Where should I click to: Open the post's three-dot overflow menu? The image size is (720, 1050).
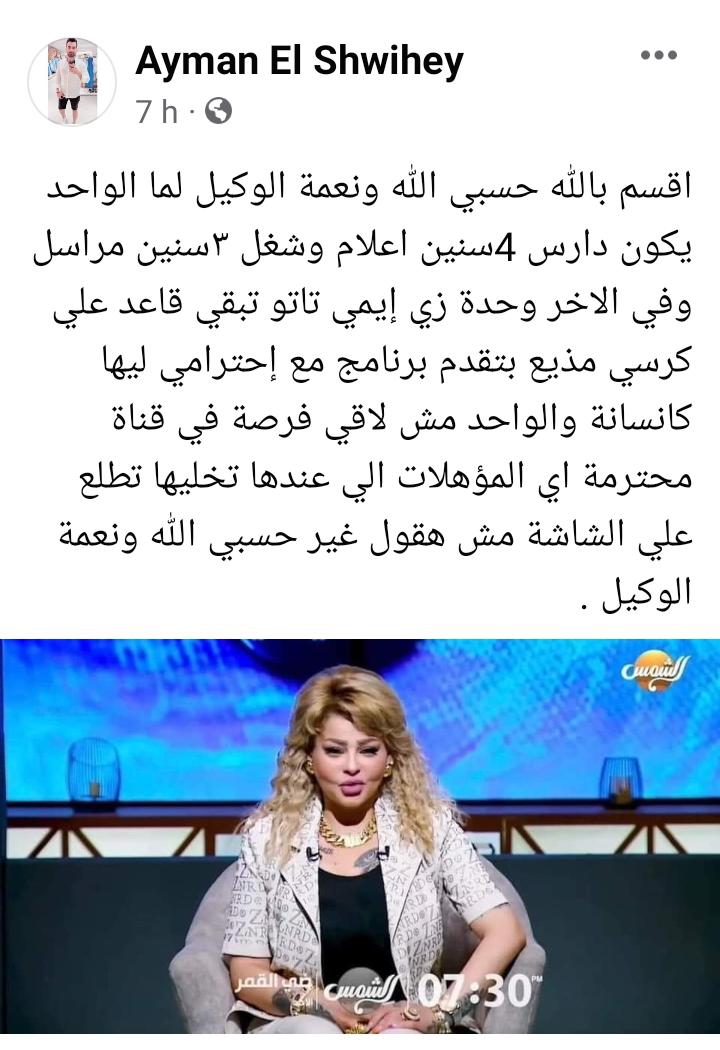click(658, 54)
